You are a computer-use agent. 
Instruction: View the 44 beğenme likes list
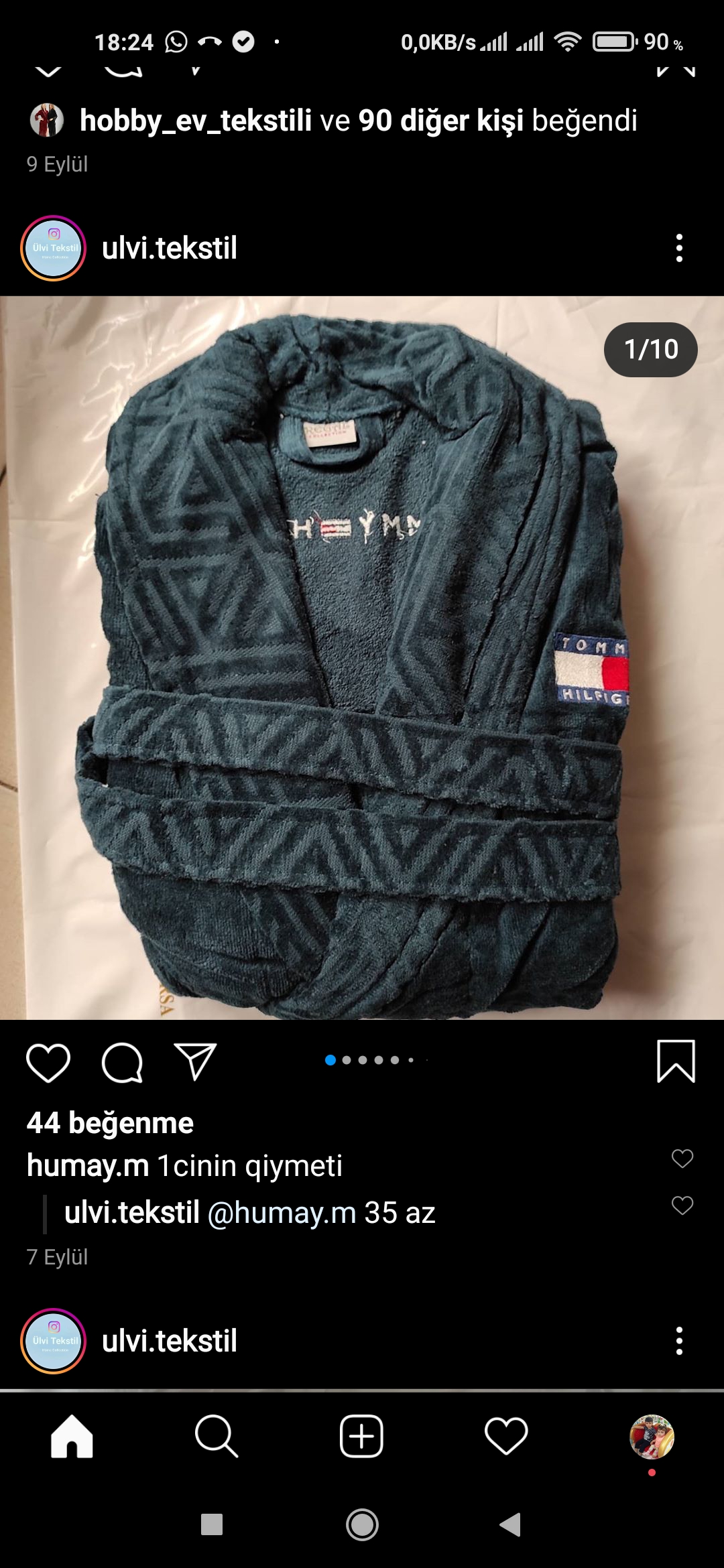point(110,1123)
